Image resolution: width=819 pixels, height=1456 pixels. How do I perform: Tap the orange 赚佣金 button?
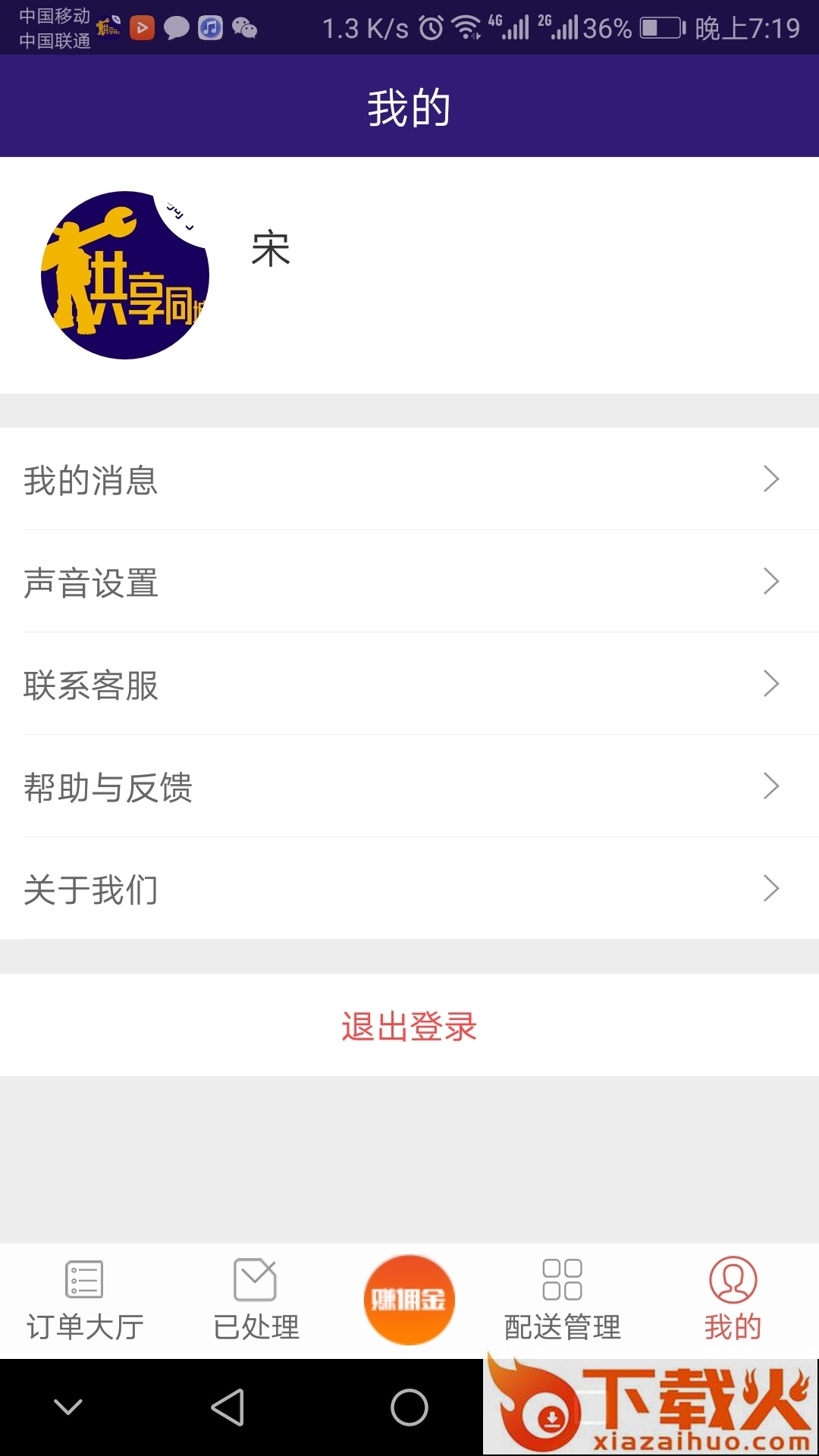(x=409, y=1300)
